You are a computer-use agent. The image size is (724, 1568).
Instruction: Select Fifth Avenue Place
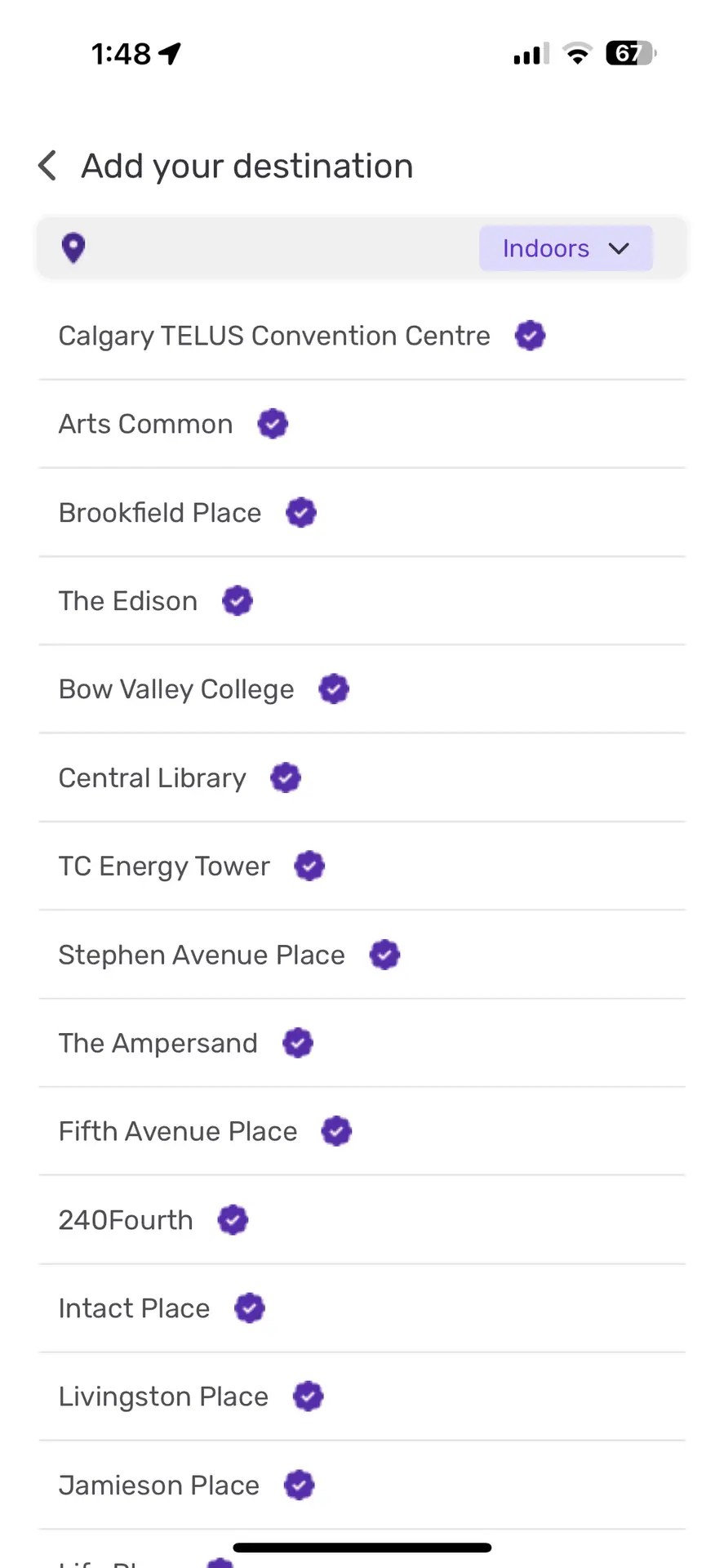point(178,1131)
